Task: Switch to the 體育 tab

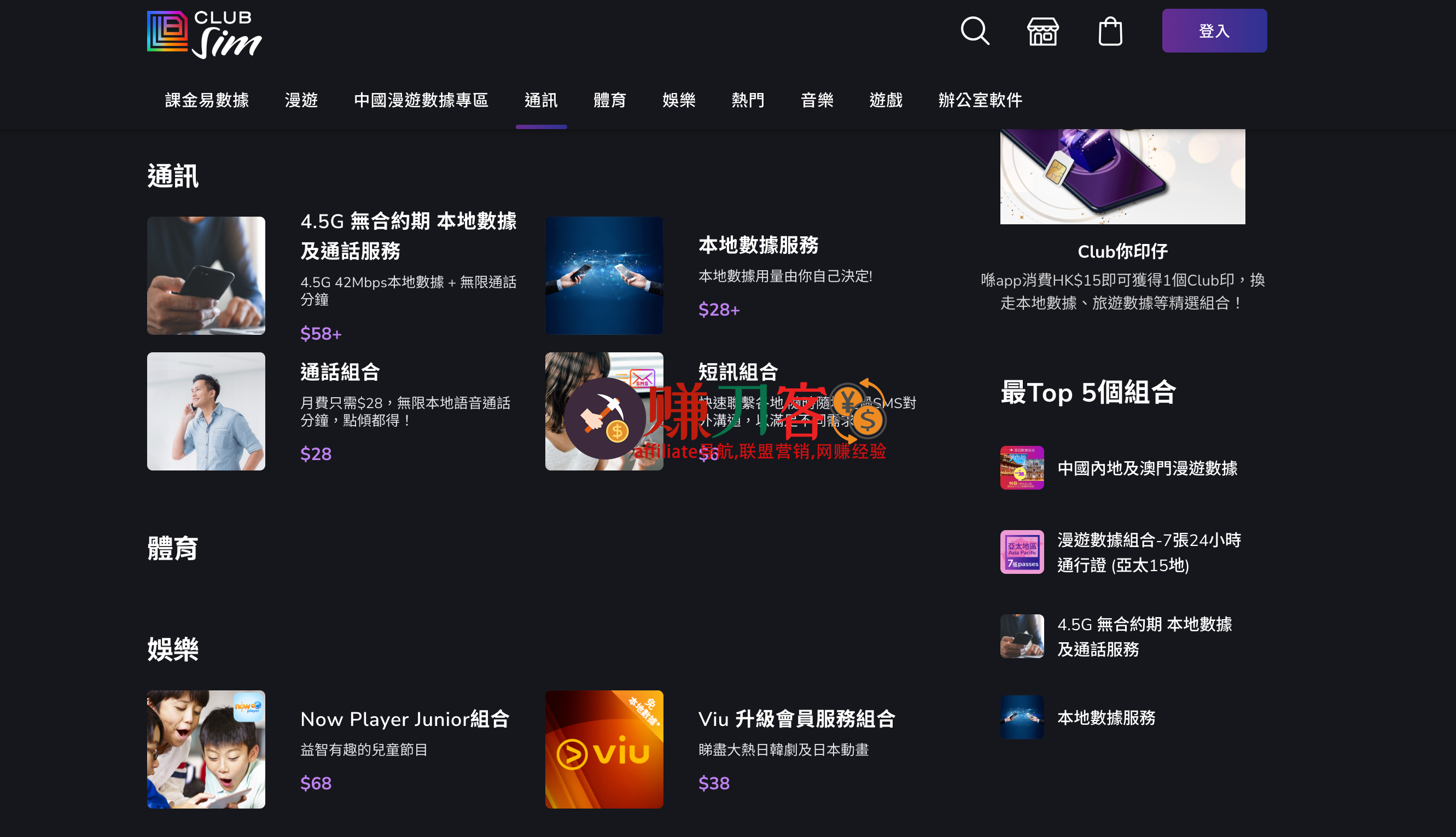Action: coord(610,100)
